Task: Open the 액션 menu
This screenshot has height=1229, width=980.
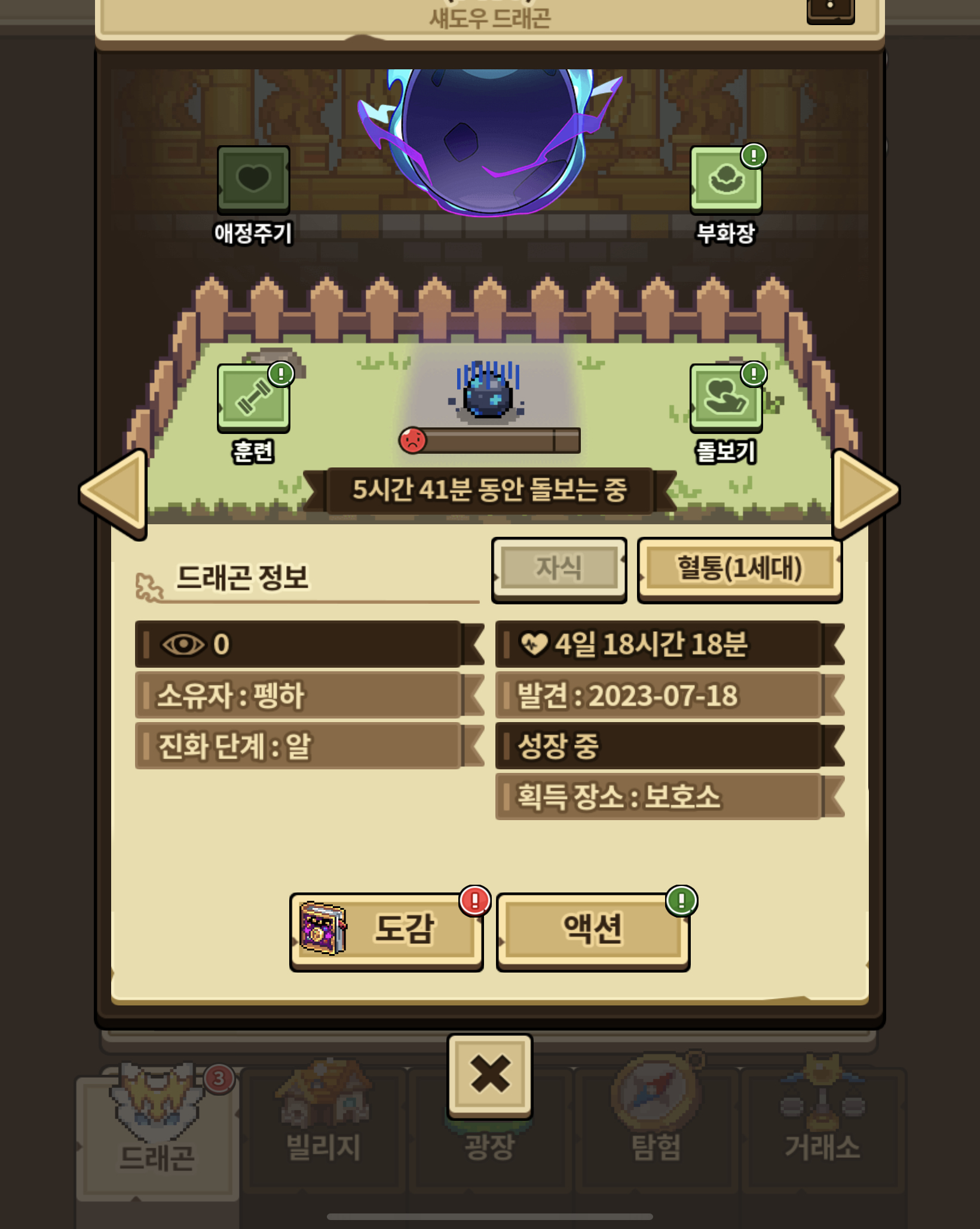Action: pyautogui.click(x=593, y=932)
